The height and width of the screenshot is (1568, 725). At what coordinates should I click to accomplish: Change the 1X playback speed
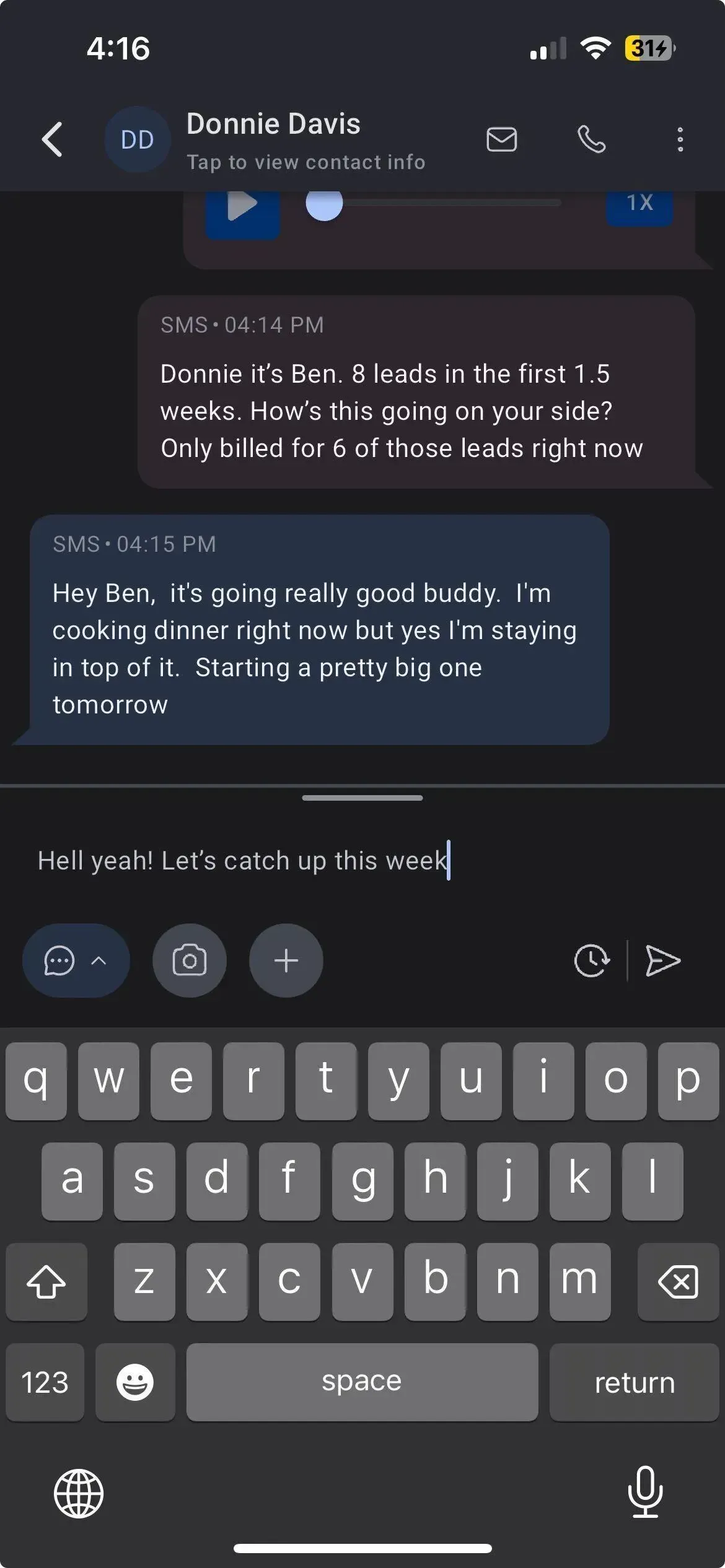click(x=639, y=203)
